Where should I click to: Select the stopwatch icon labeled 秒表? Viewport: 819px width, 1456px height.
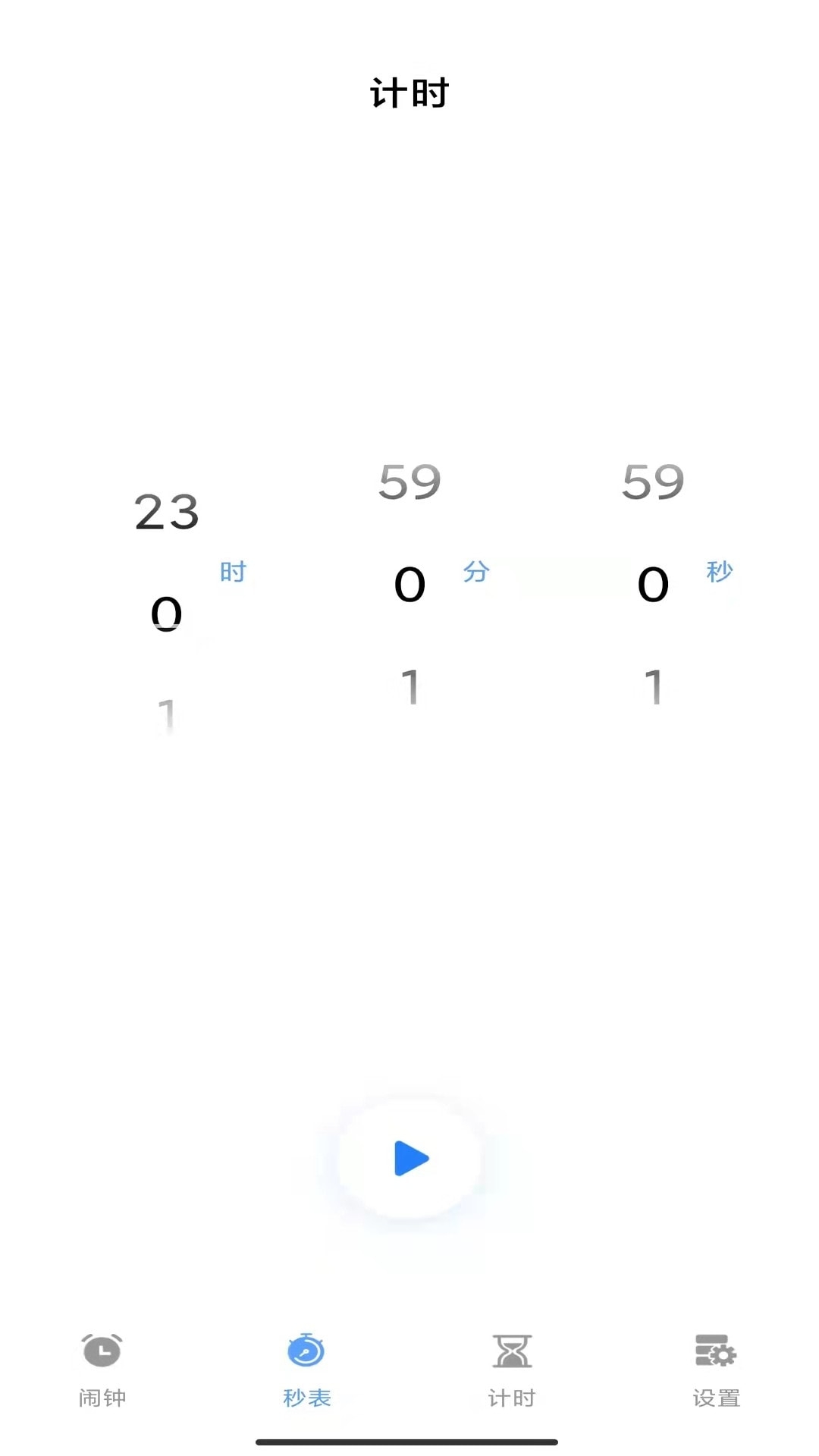tap(306, 1354)
